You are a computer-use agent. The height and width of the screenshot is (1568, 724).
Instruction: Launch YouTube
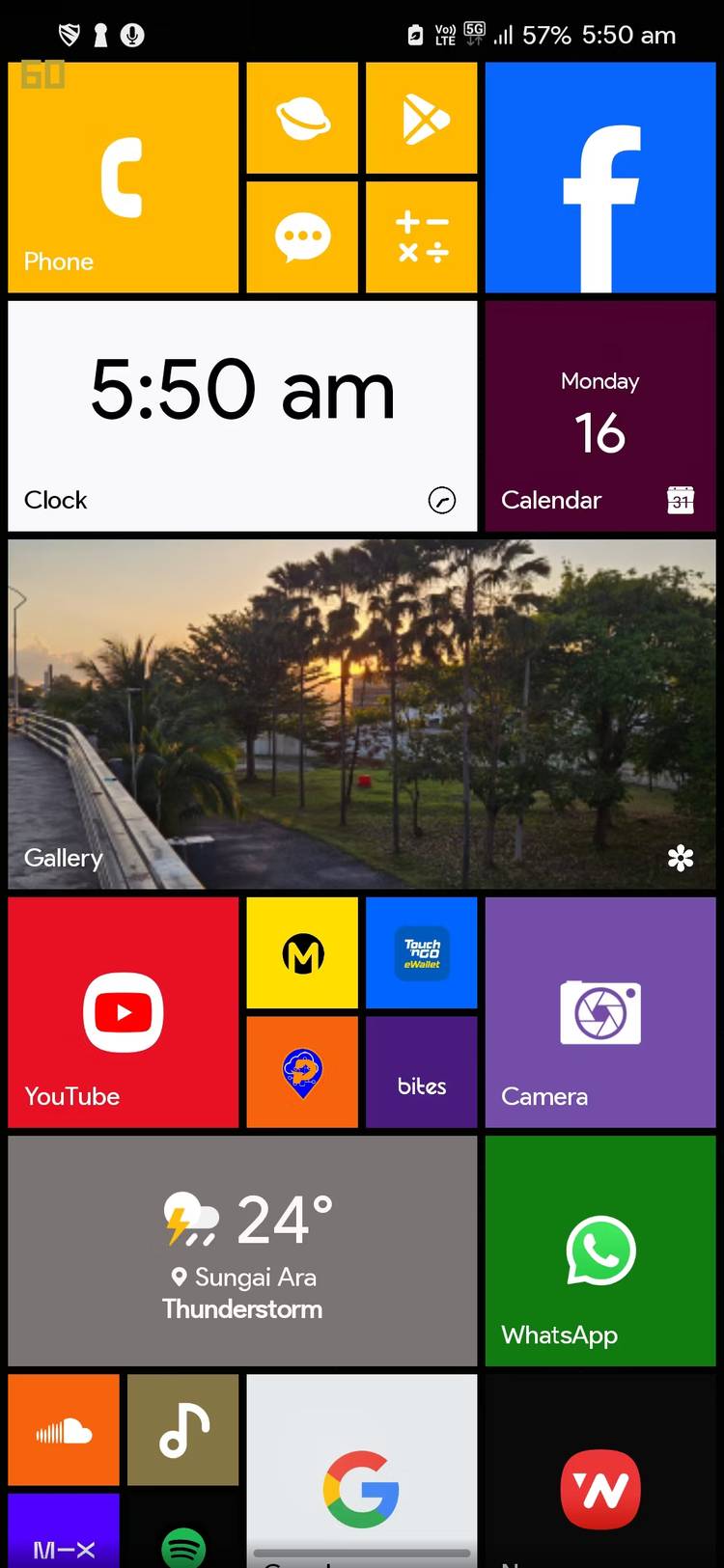[123, 1012]
